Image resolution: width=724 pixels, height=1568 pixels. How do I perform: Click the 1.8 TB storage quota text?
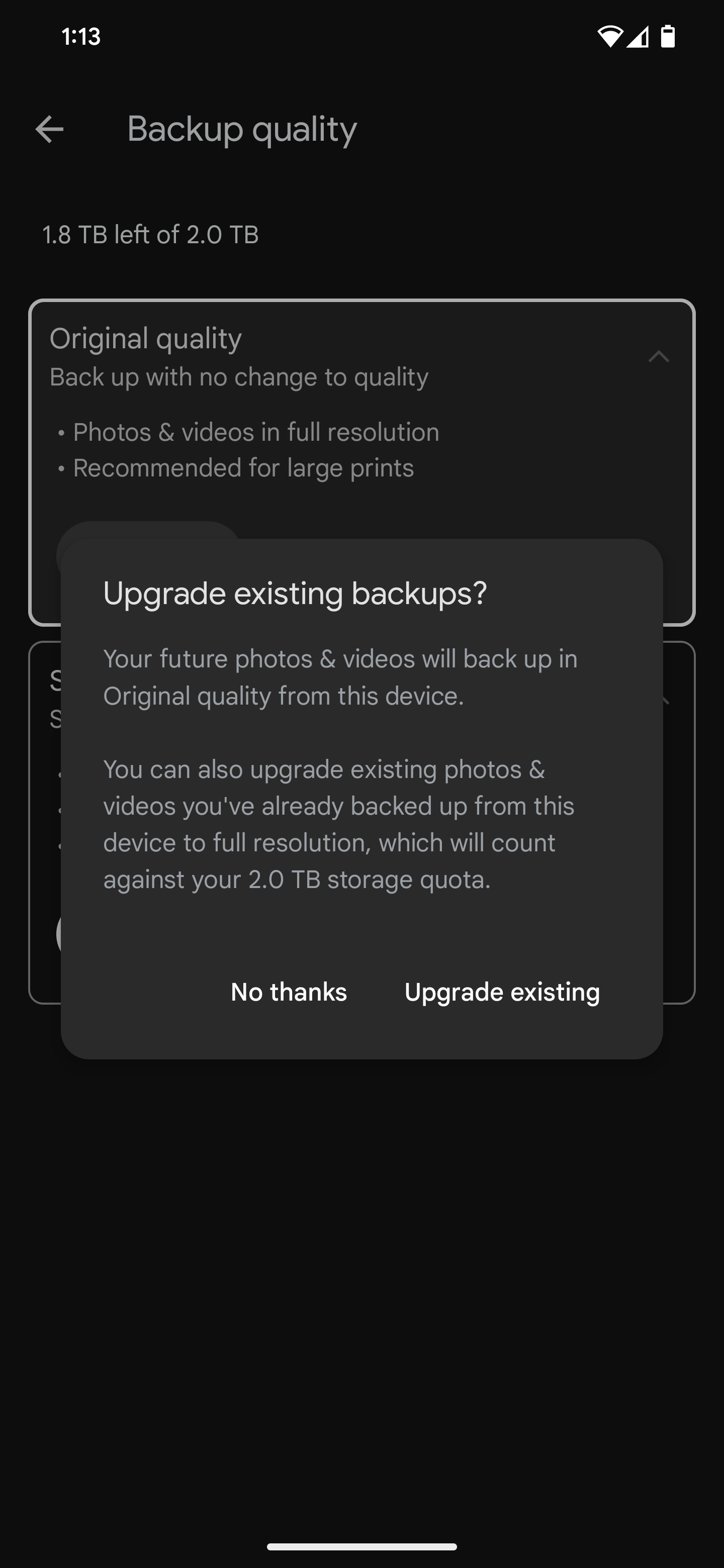[x=150, y=234]
